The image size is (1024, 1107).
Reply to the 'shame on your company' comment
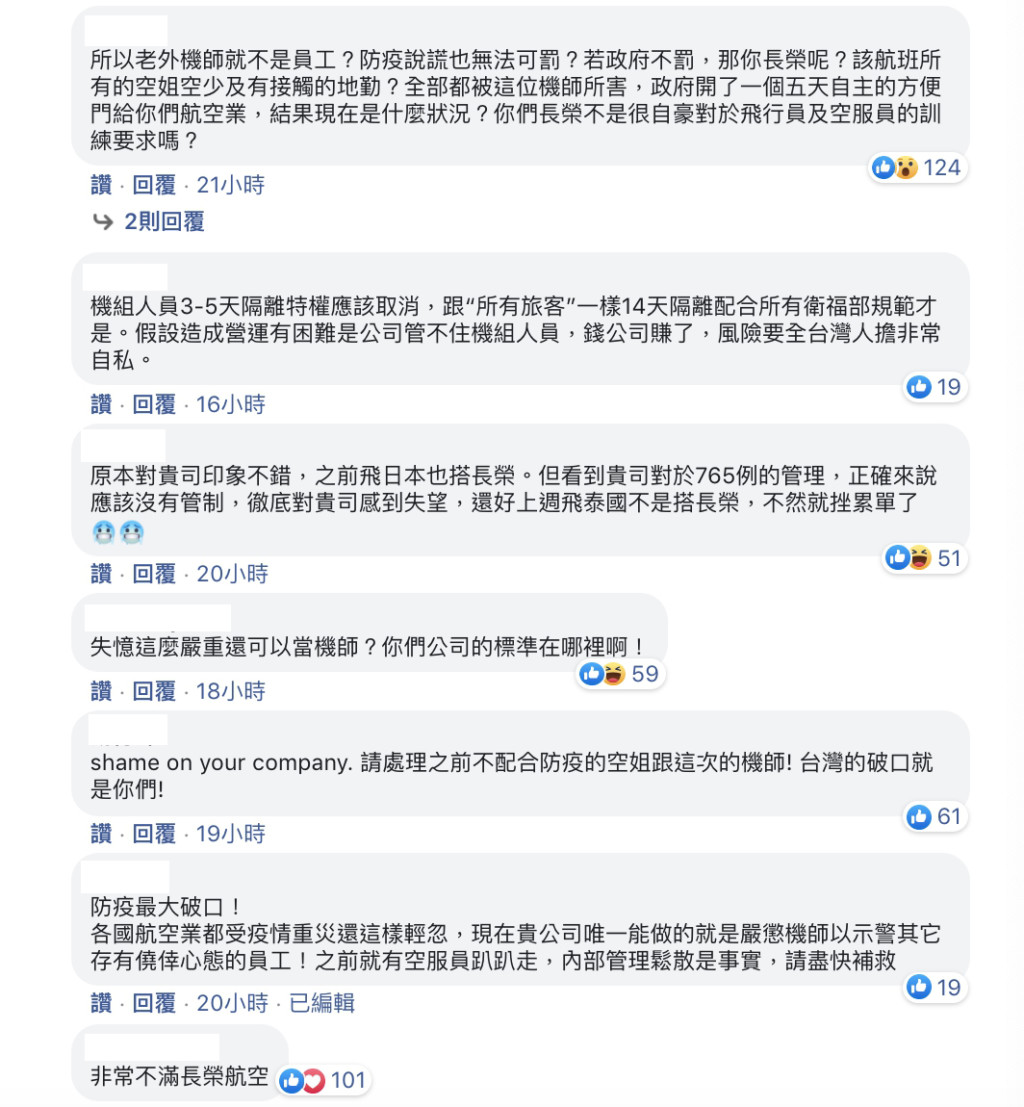point(154,834)
